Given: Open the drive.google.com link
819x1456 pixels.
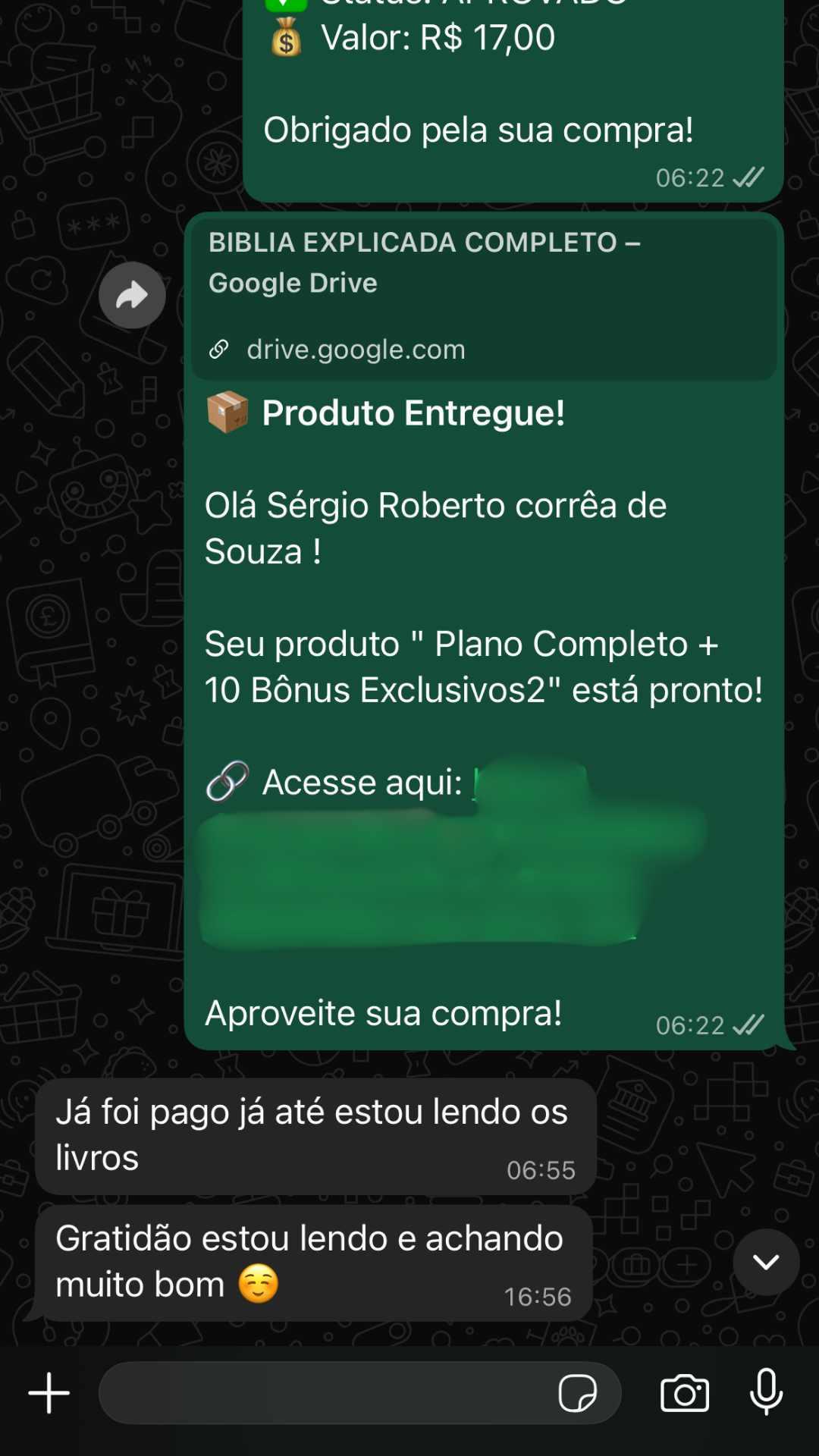Looking at the screenshot, I should point(356,349).
